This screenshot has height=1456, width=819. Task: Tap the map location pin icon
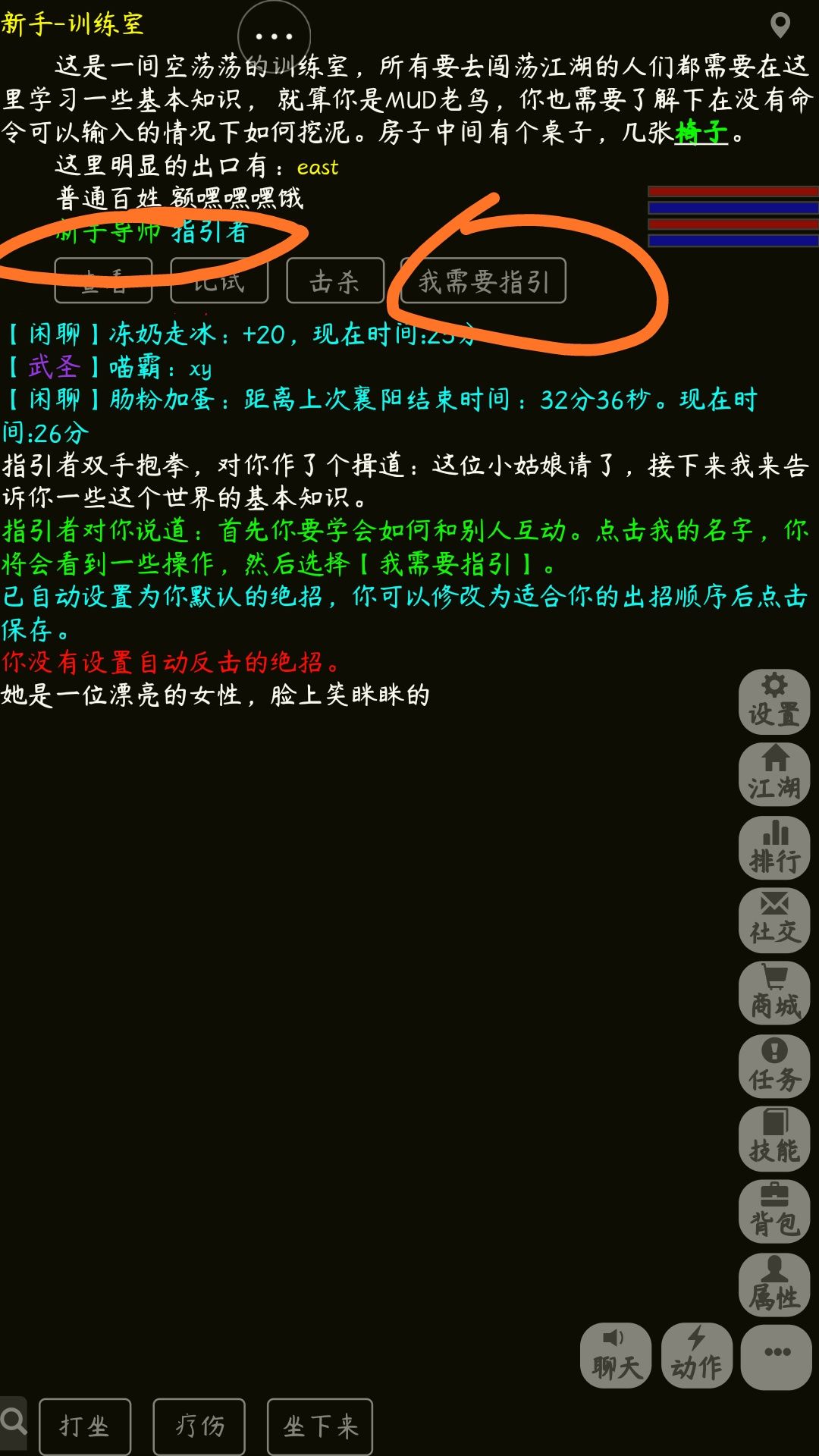[x=780, y=24]
